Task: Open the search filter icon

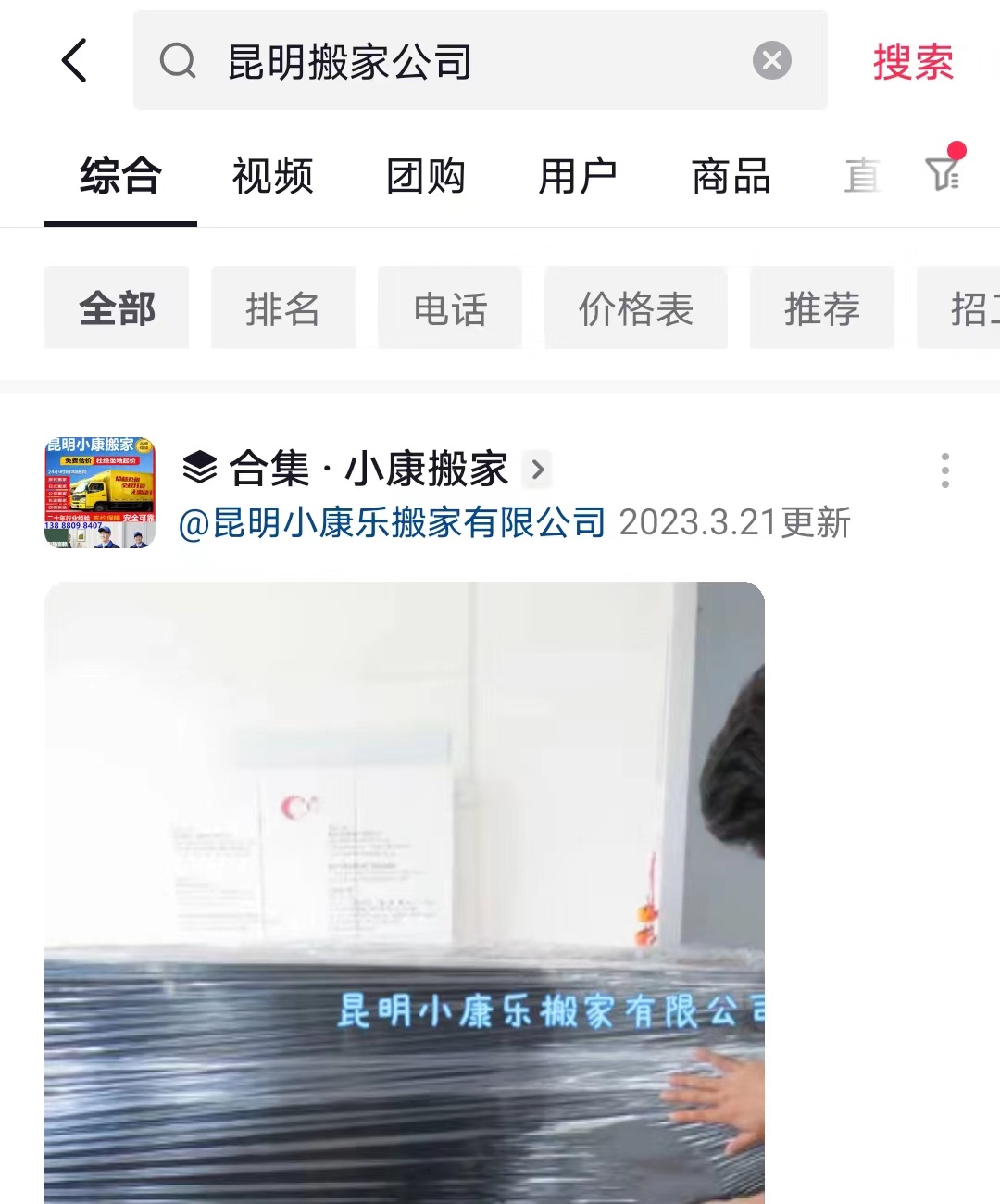Action: coord(944,172)
